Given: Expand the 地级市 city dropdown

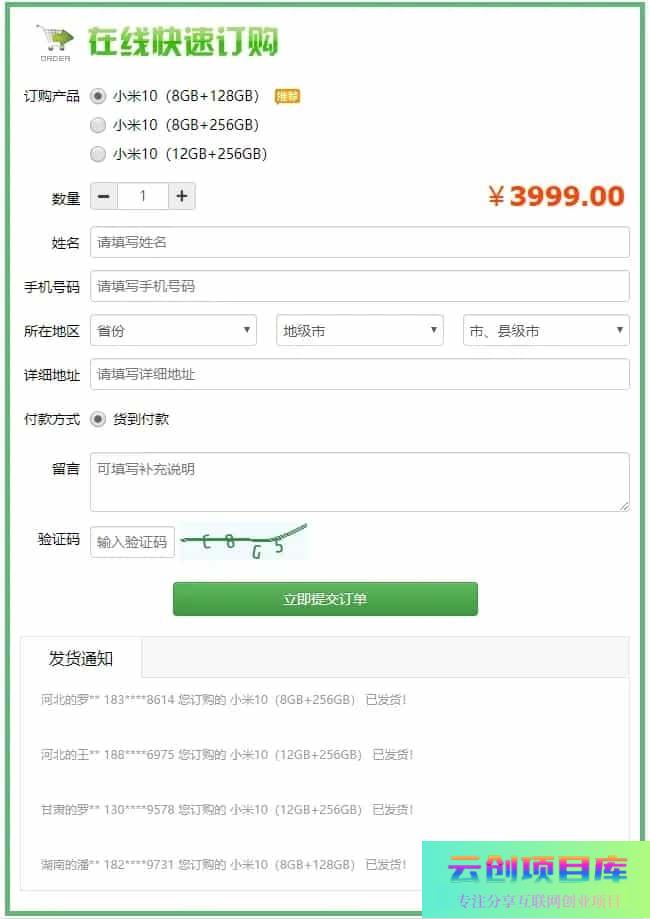Looking at the screenshot, I should (x=360, y=330).
